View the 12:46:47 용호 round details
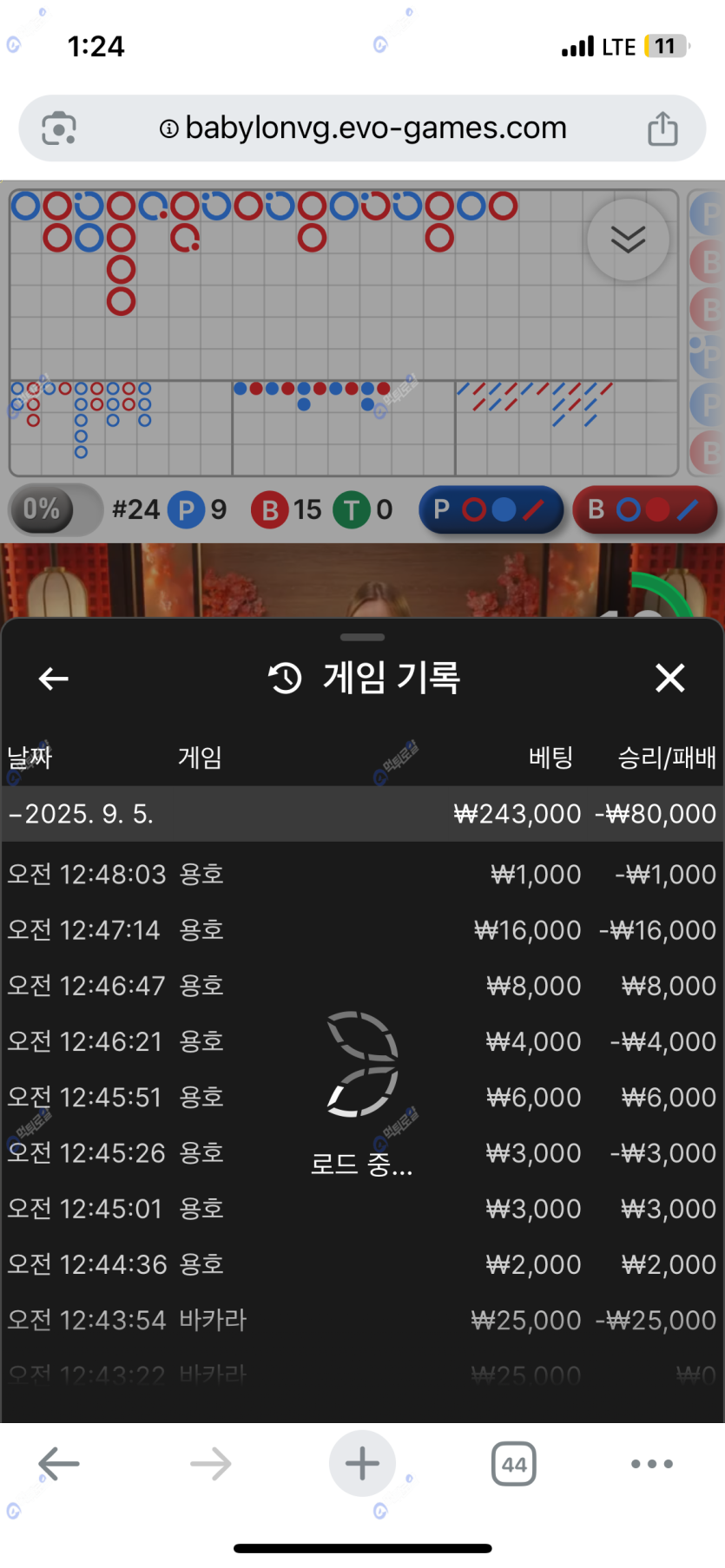Screen dimensions: 725x1568 (361, 986)
